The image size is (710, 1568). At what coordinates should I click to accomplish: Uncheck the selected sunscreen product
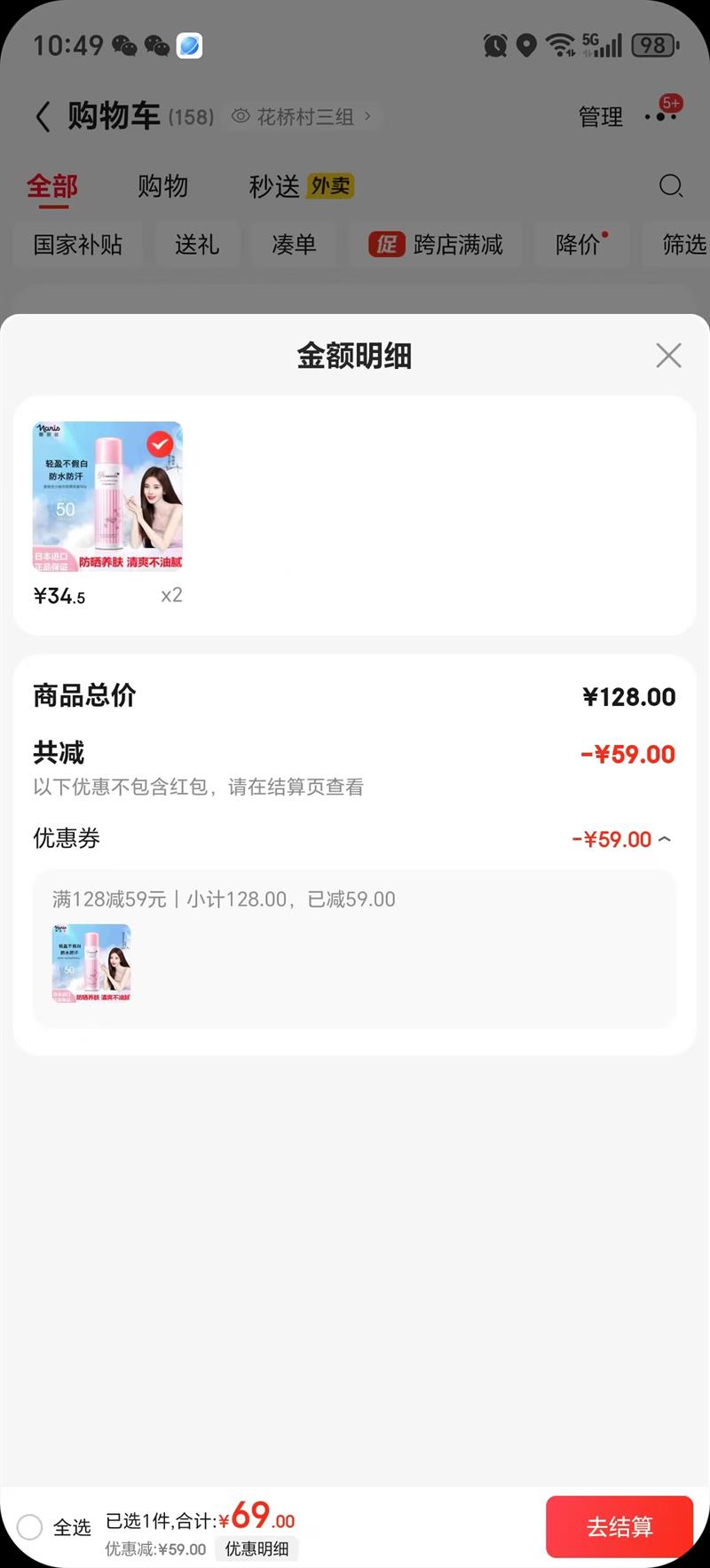160,444
